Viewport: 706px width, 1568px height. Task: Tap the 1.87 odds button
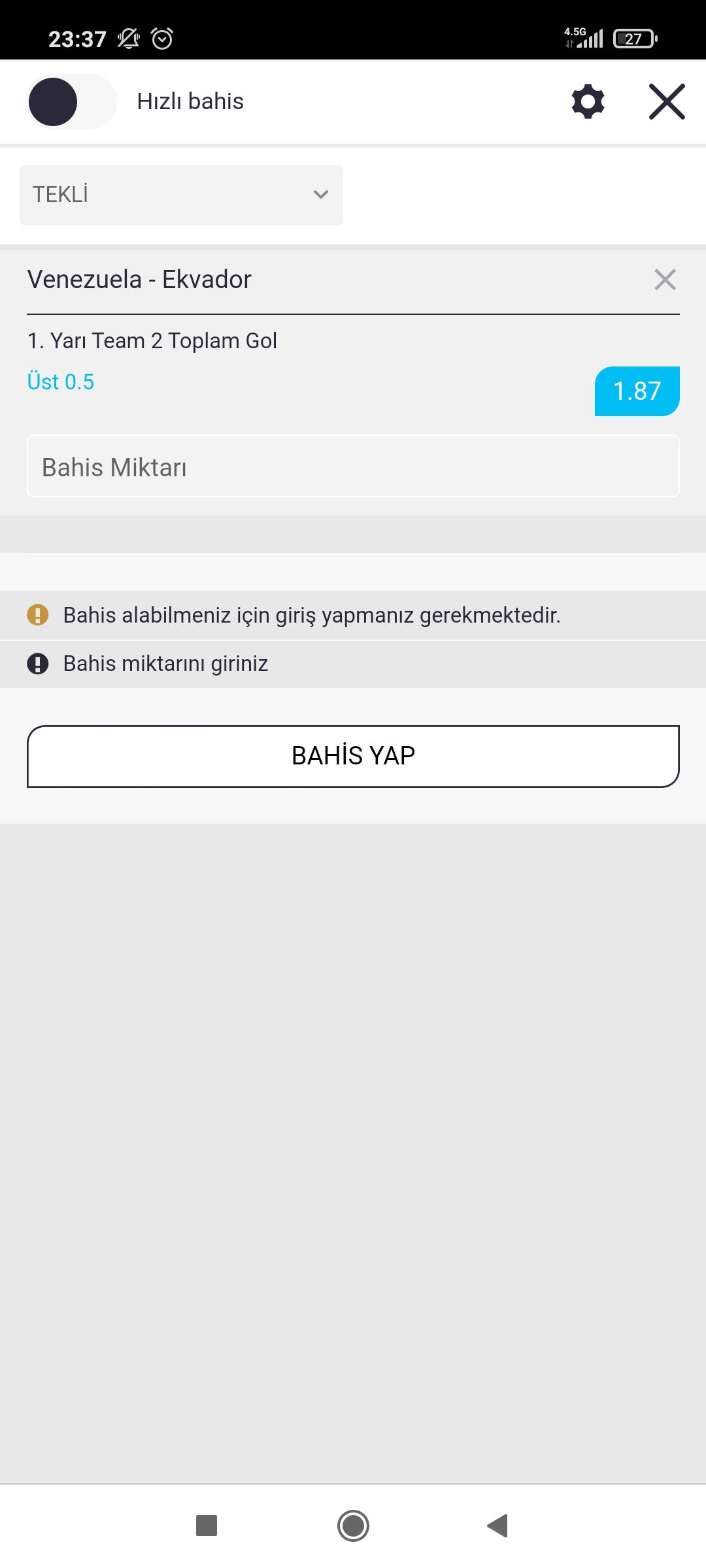[x=637, y=391]
